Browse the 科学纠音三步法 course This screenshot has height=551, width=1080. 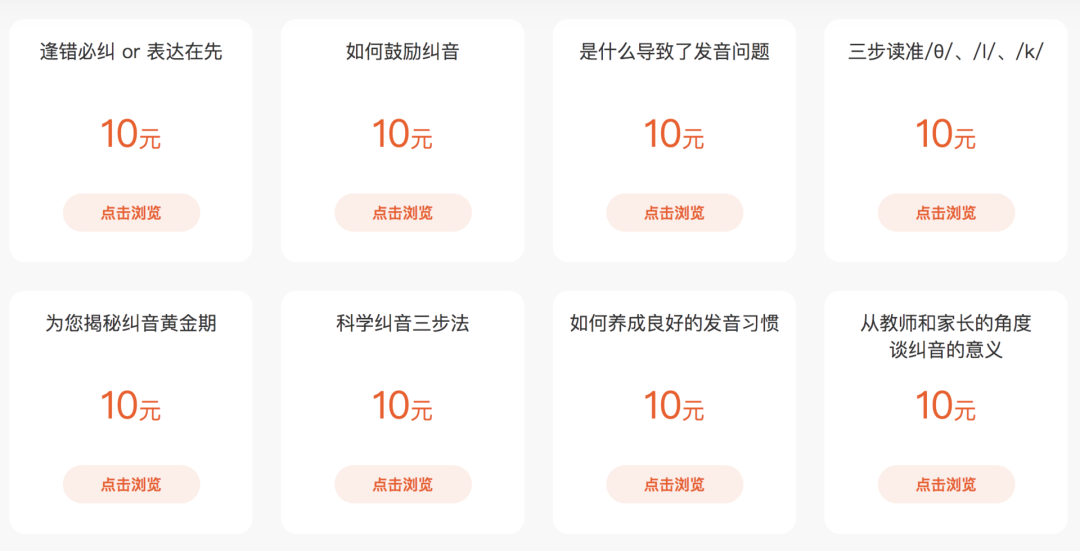pos(403,485)
